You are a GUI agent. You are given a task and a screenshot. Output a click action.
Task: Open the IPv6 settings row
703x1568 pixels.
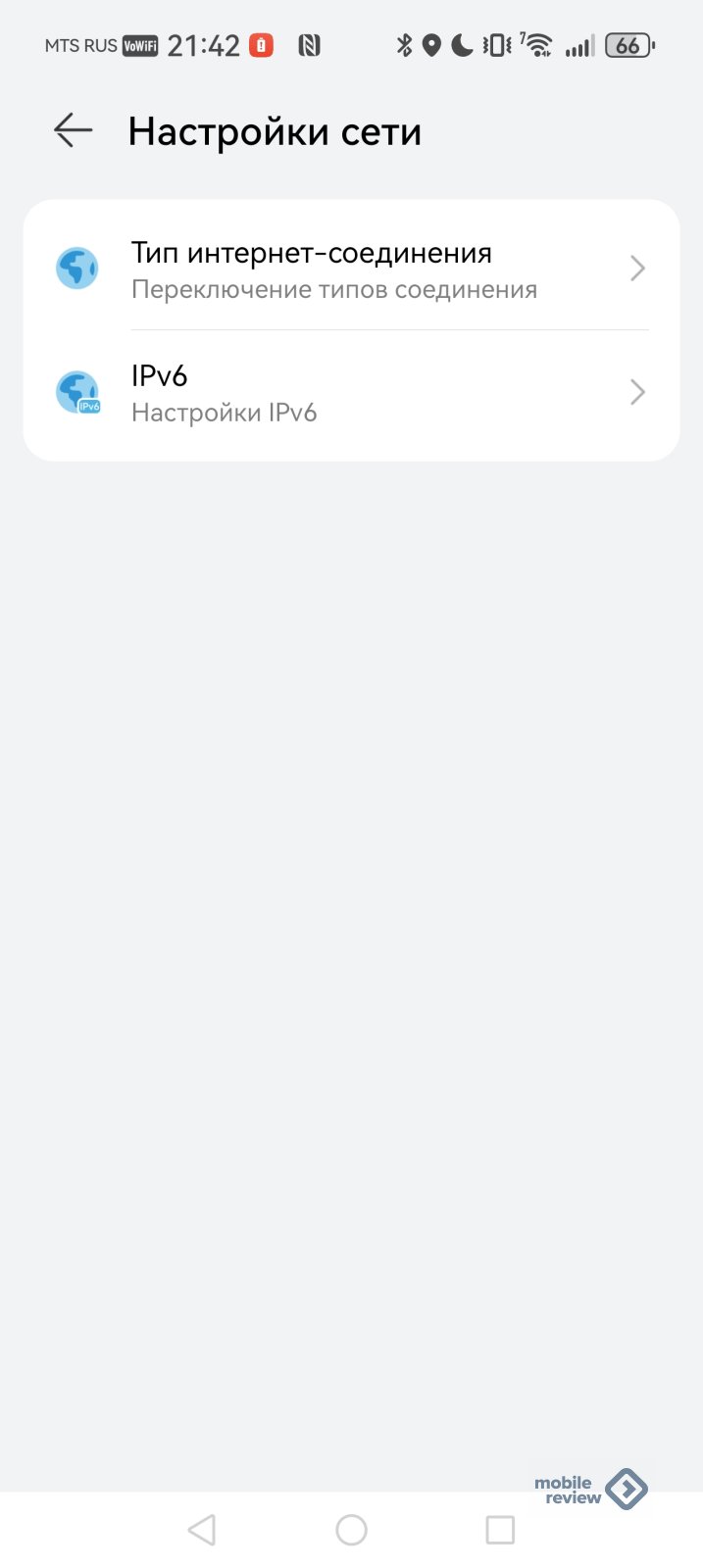[351, 393]
